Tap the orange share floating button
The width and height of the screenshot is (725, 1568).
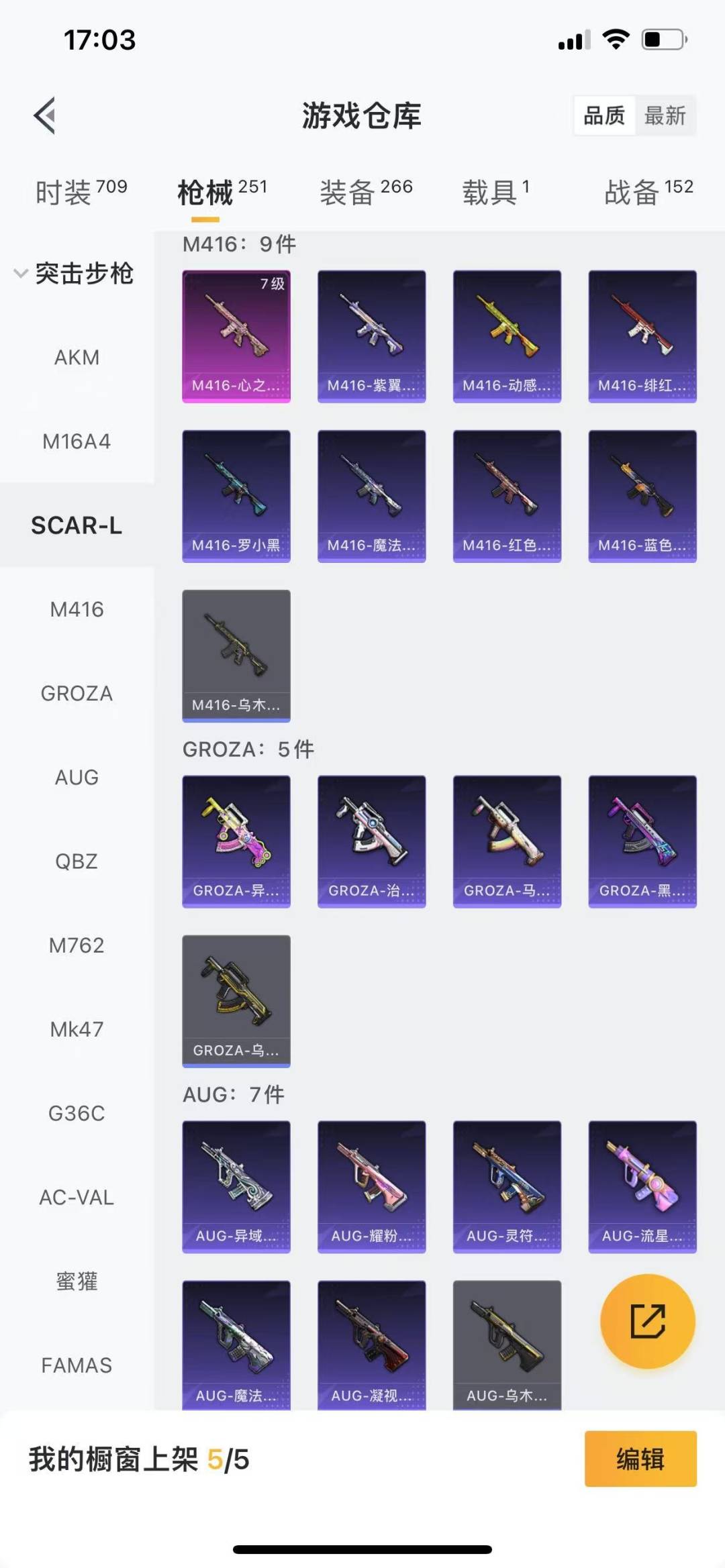coord(647,1321)
